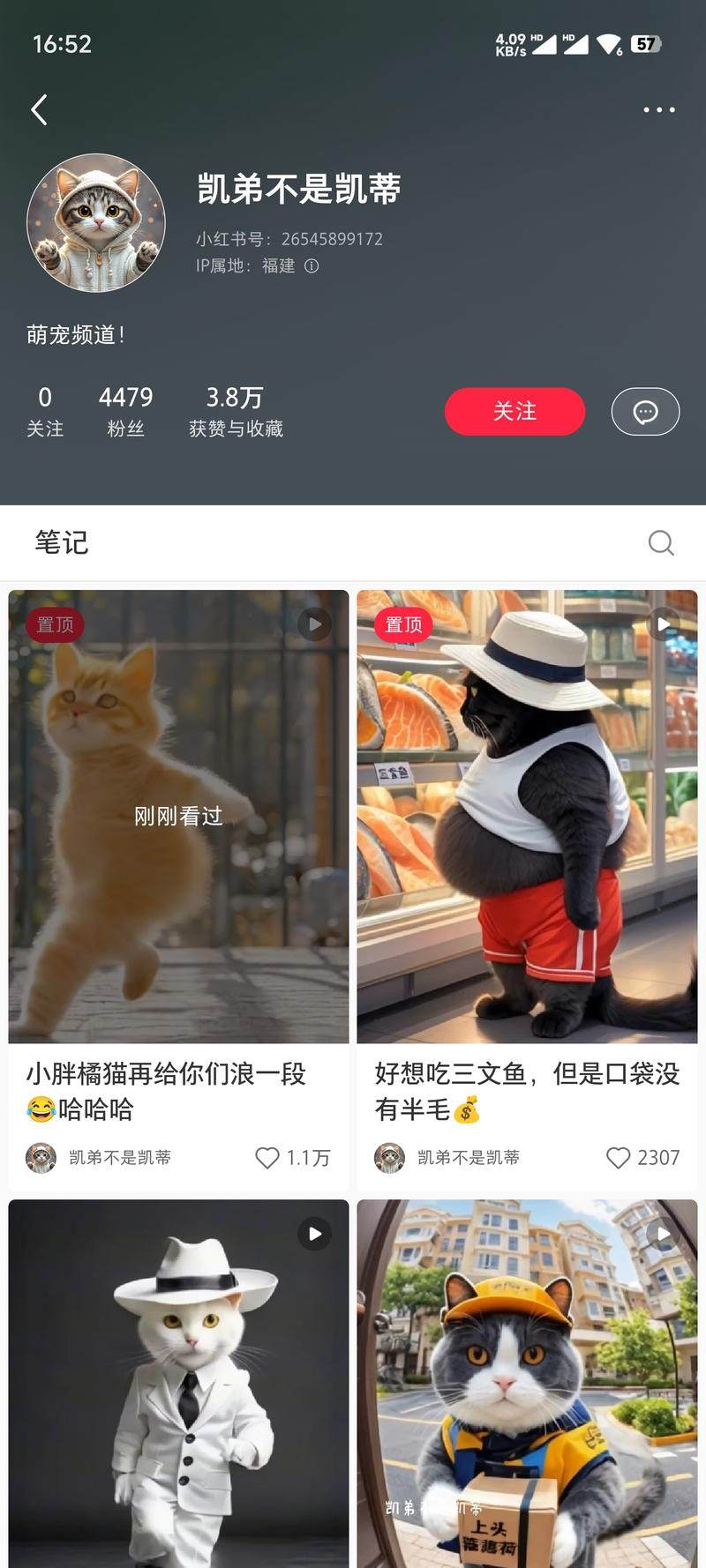Open the private message chat bubble button

[645, 411]
